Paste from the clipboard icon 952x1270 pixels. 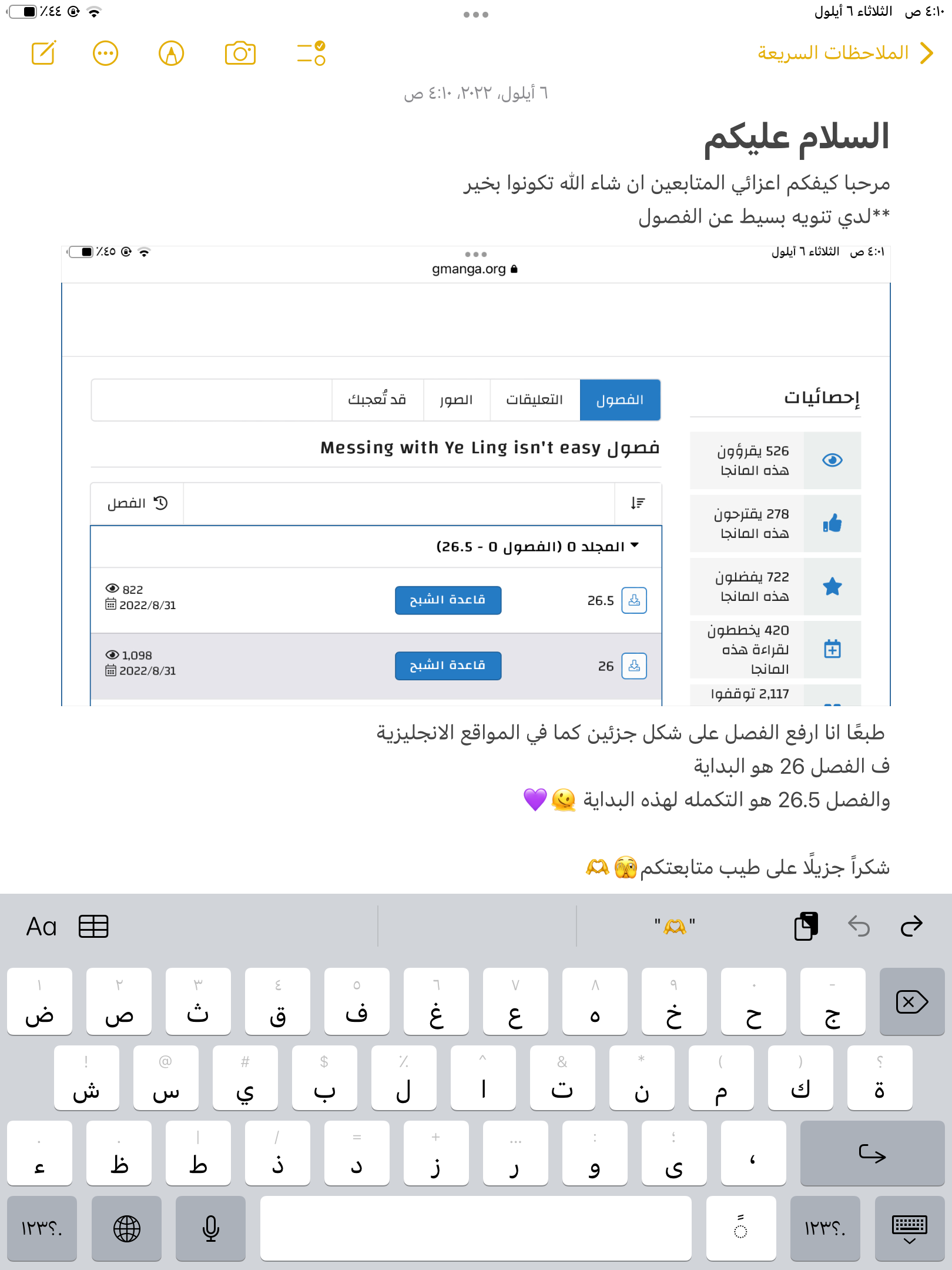click(806, 927)
